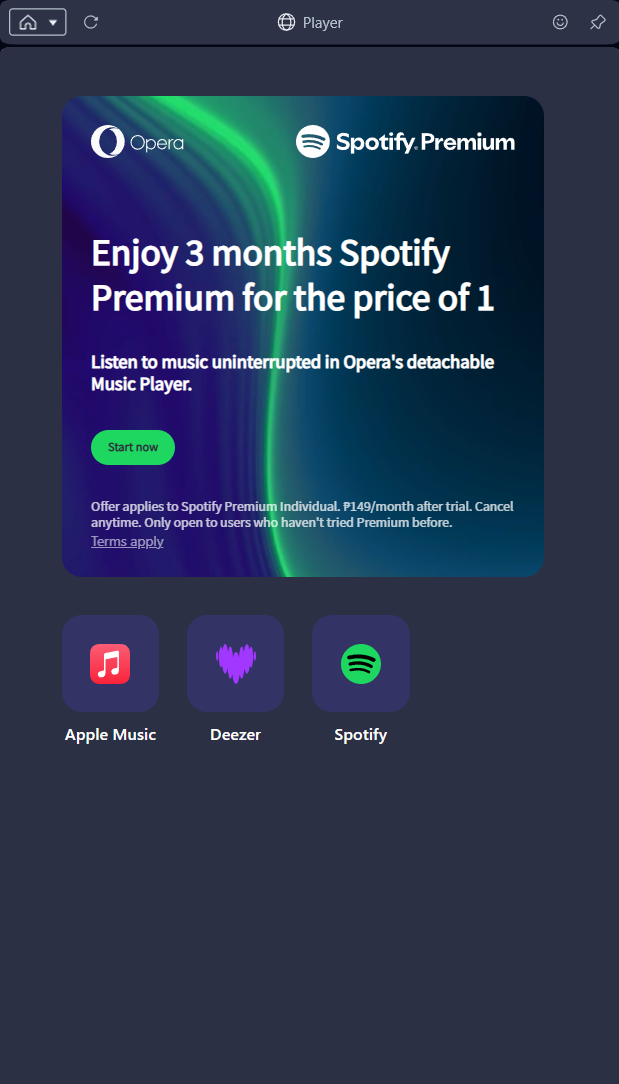Tap Start now for Spotify Premium offer
This screenshot has height=1084, width=619.
pyautogui.click(x=133, y=447)
